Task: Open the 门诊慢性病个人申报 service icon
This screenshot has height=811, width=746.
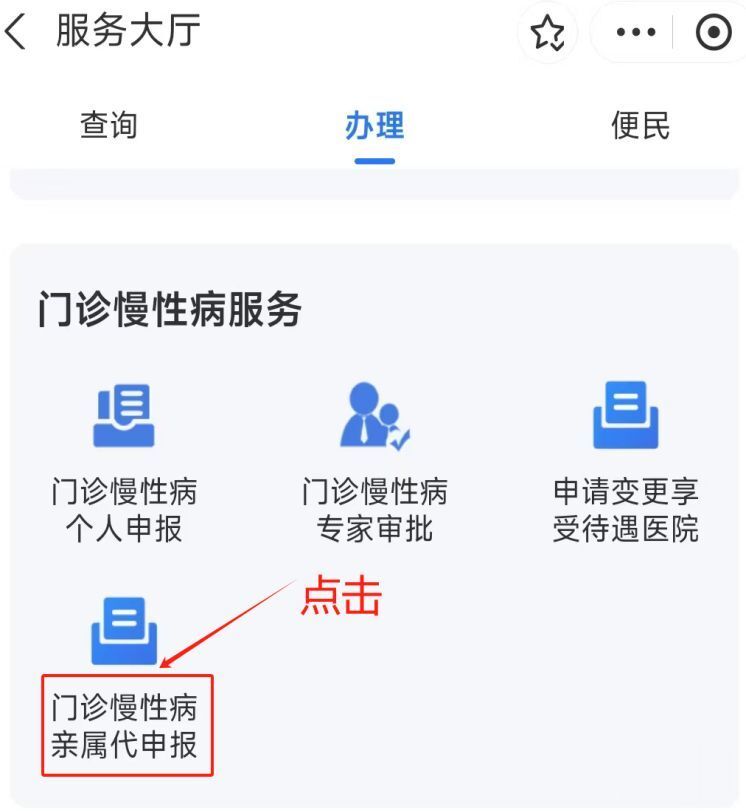Action: click(124, 416)
